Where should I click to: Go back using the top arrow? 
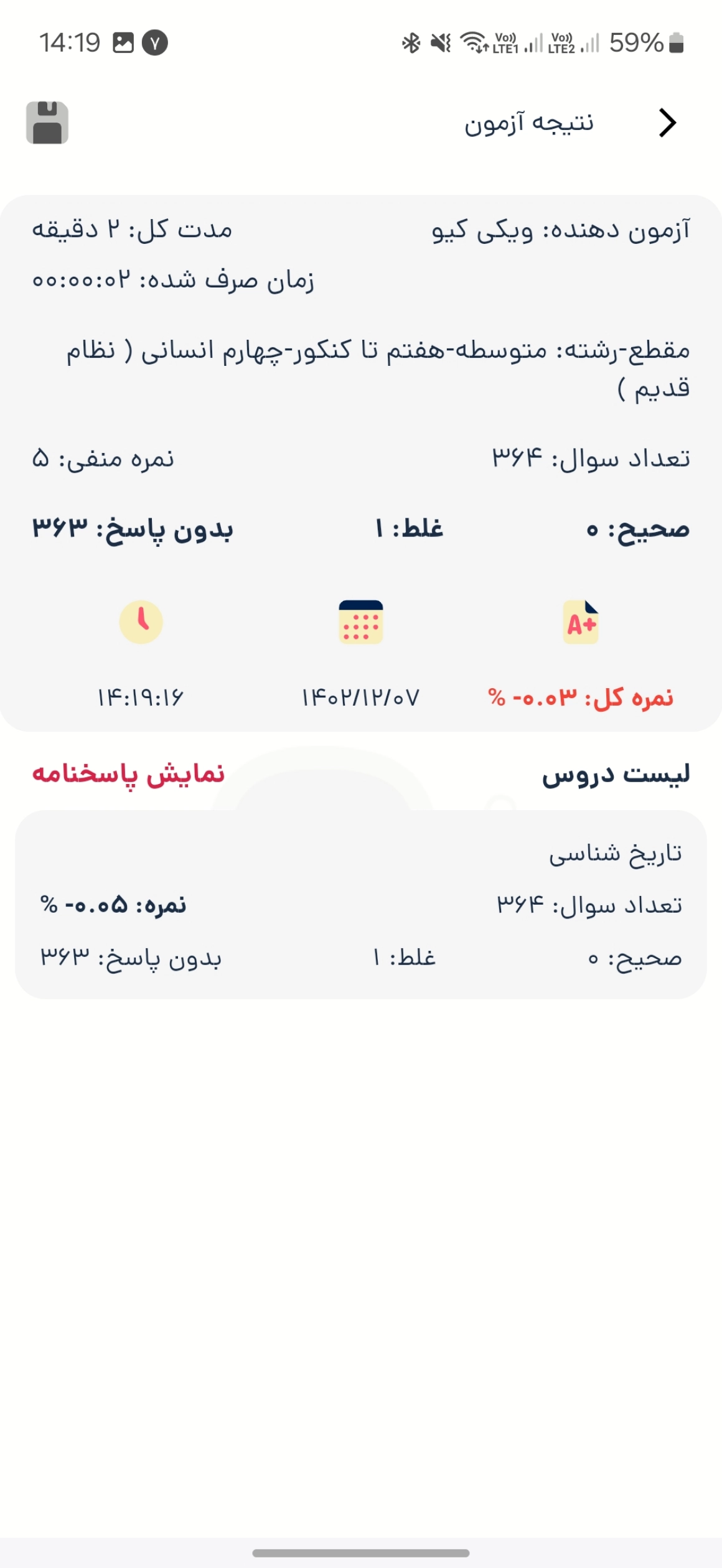coord(667,123)
